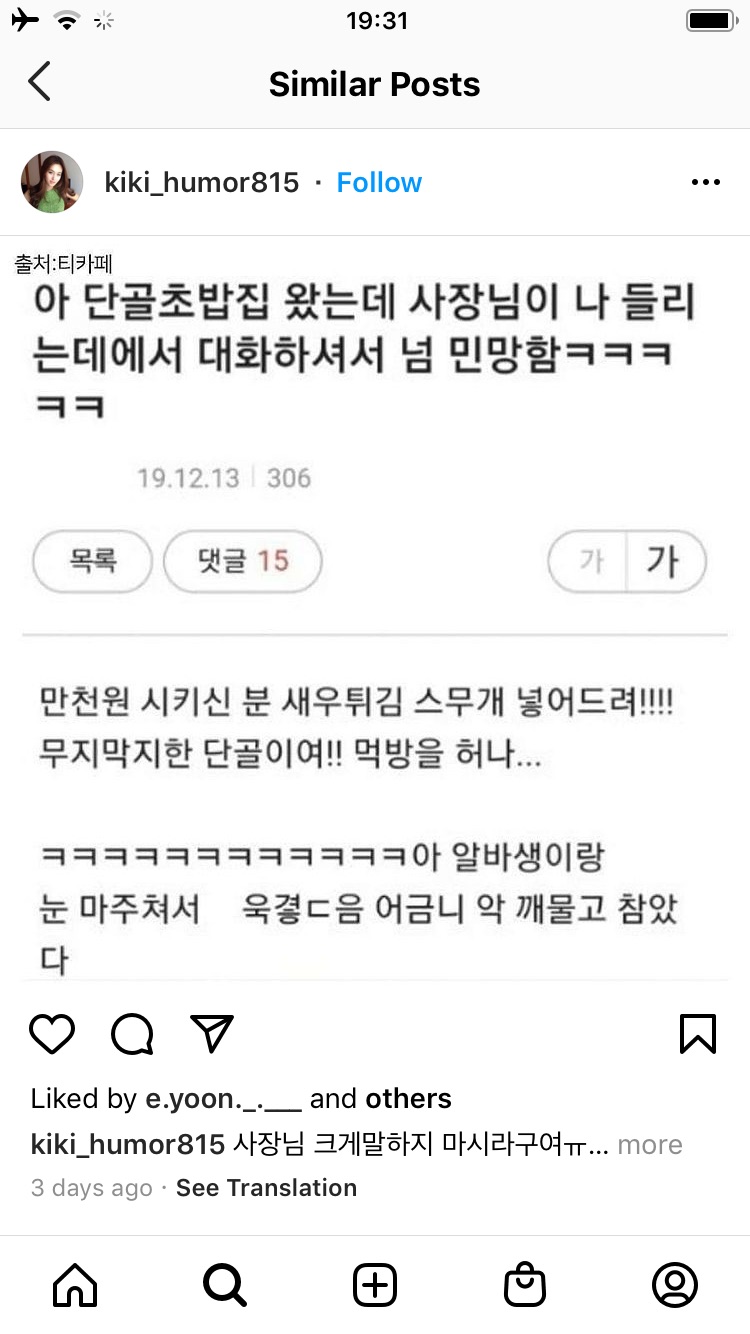Screen dimensions: 750x1334
Task: Go back from Similar Posts
Action: coord(40,83)
